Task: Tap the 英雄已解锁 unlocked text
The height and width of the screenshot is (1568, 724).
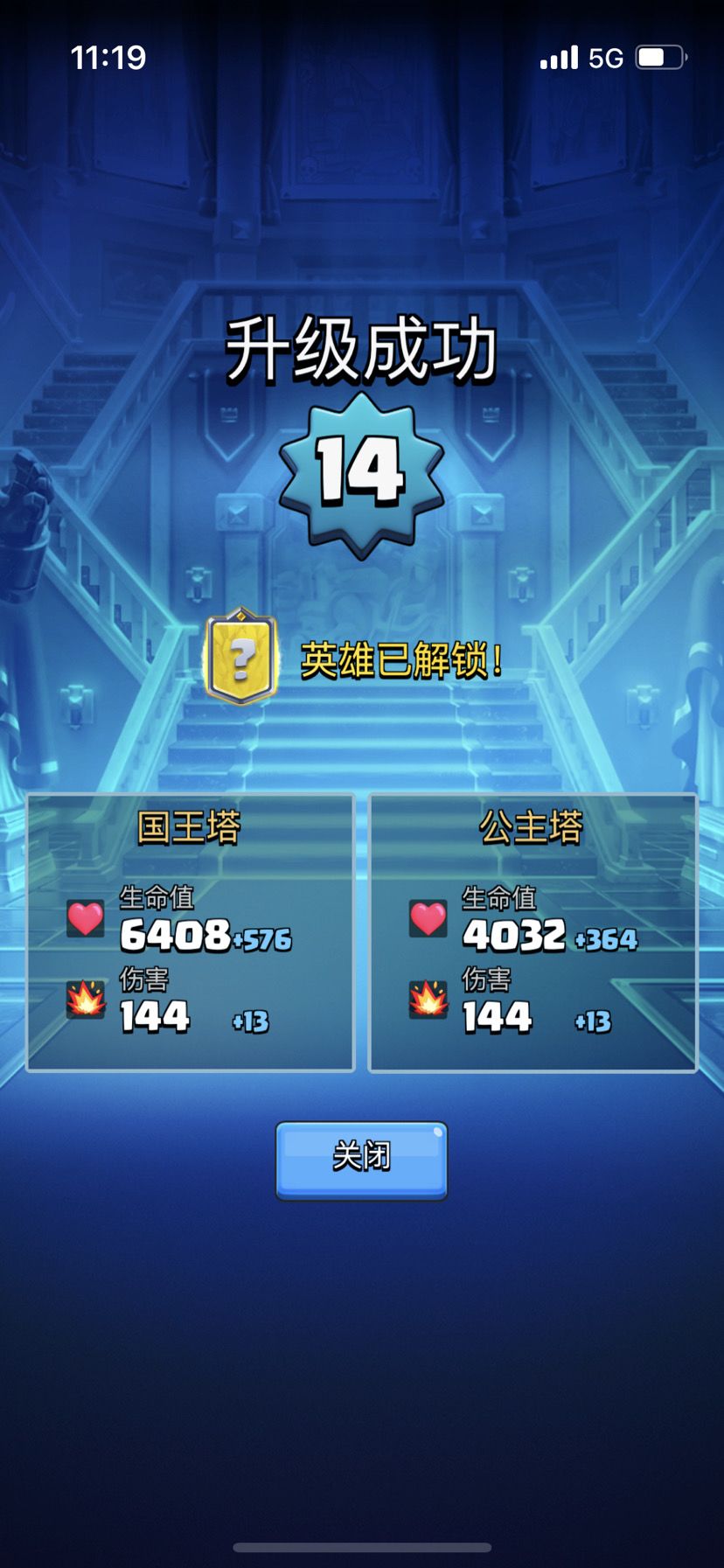Action: tap(400, 662)
